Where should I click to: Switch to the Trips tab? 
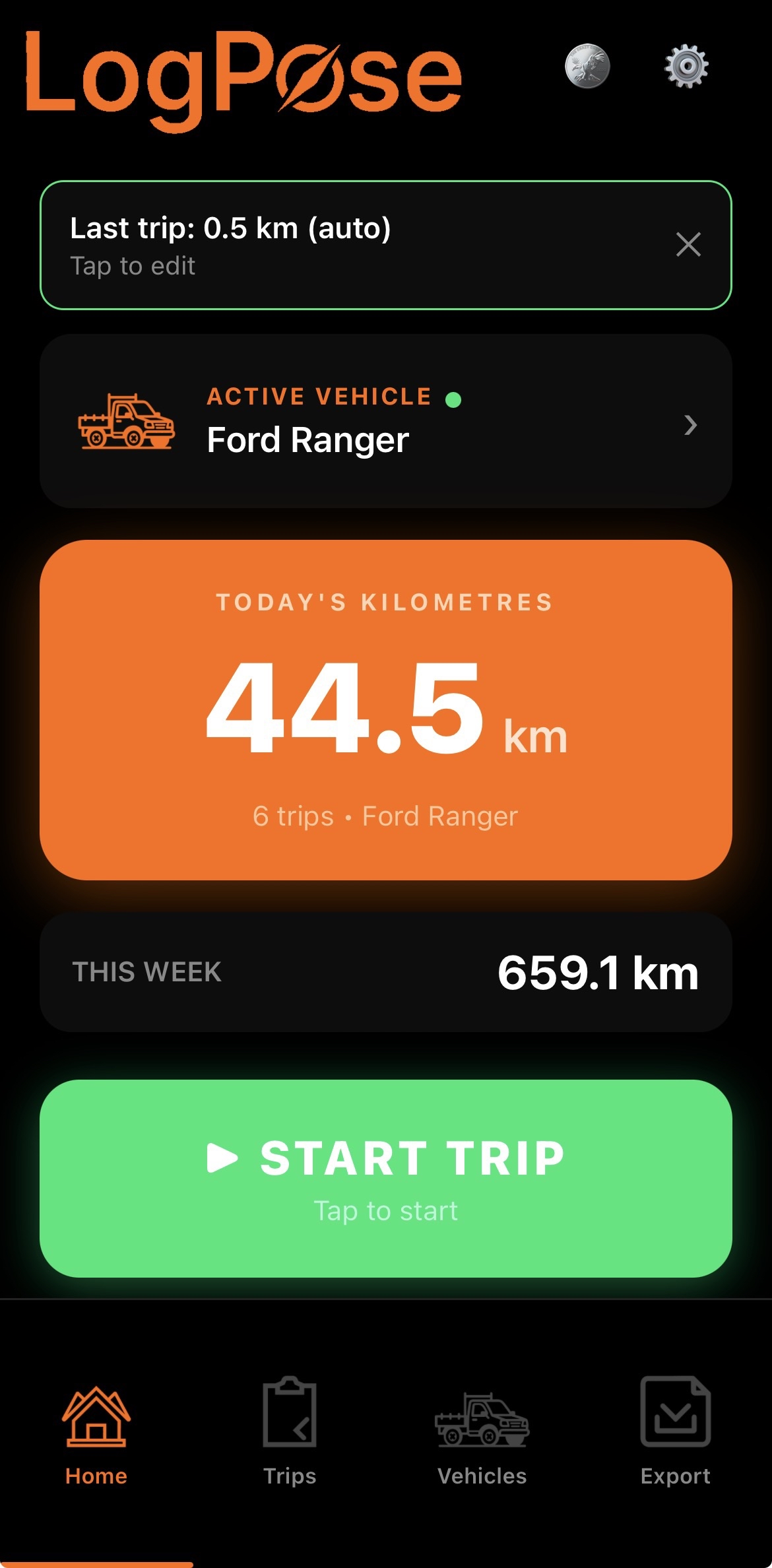click(x=290, y=1431)
